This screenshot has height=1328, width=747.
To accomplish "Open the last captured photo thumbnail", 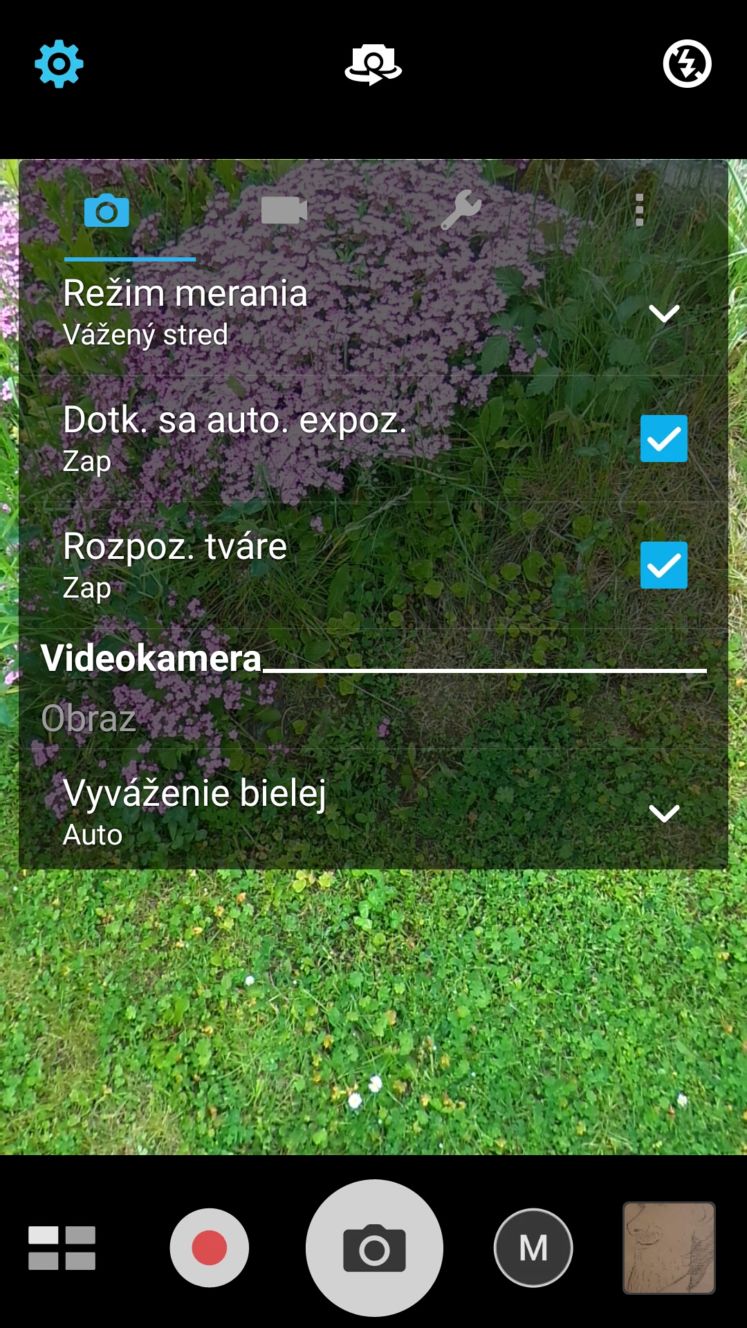I will pos(669,1248).
